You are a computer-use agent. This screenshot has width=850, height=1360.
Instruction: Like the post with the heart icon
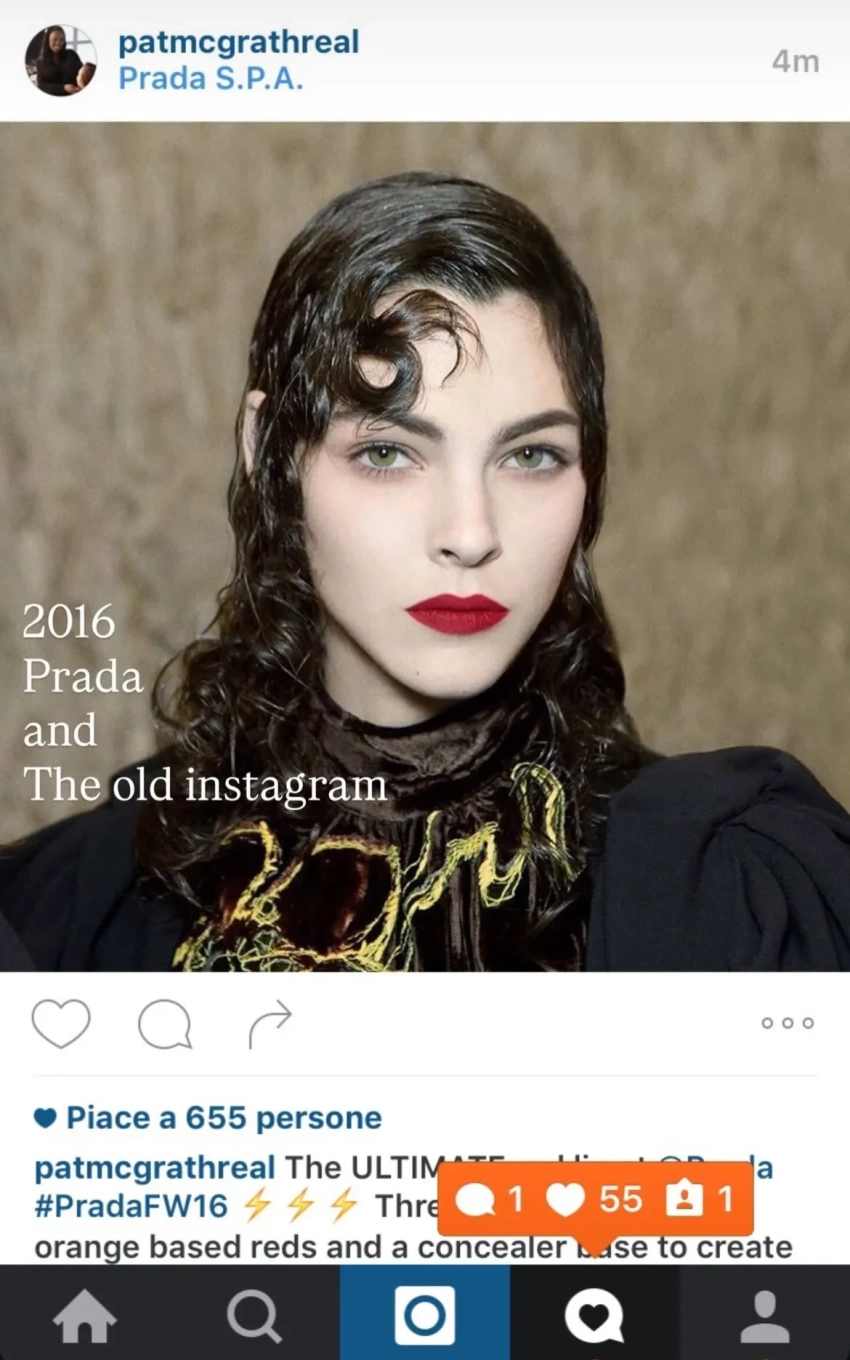point(61,1024)
